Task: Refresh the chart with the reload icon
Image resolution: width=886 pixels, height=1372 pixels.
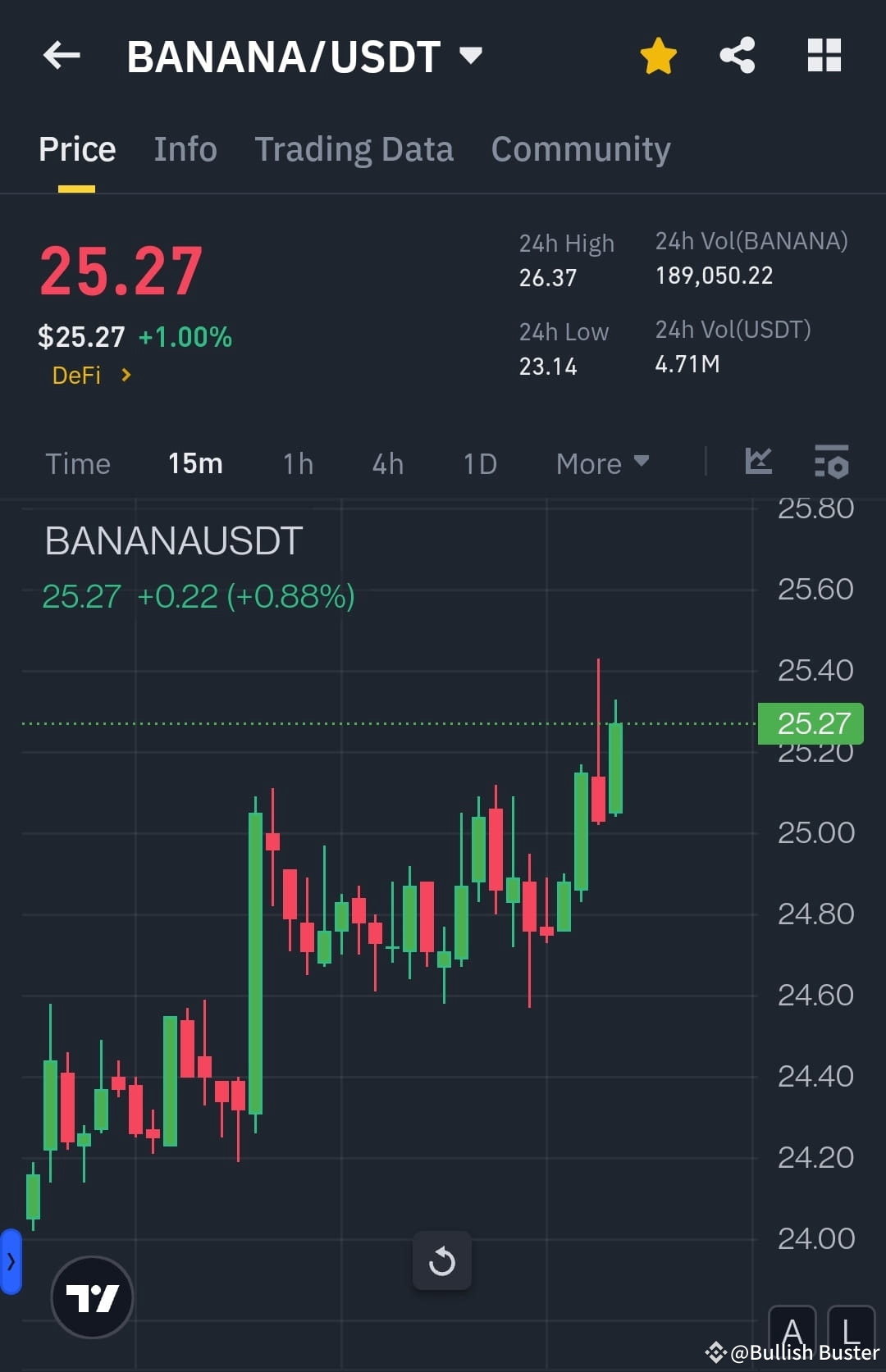Action: click(x=442, y=1260)
